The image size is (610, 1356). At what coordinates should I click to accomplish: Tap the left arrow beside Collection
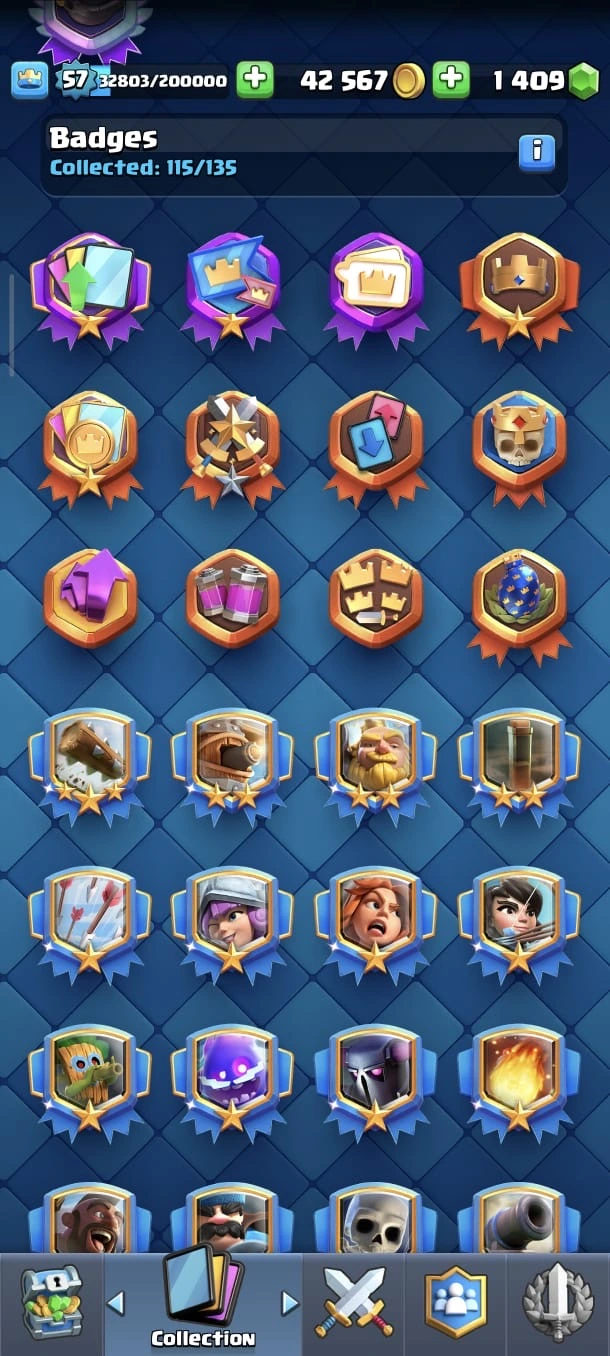click(115, 1302)
